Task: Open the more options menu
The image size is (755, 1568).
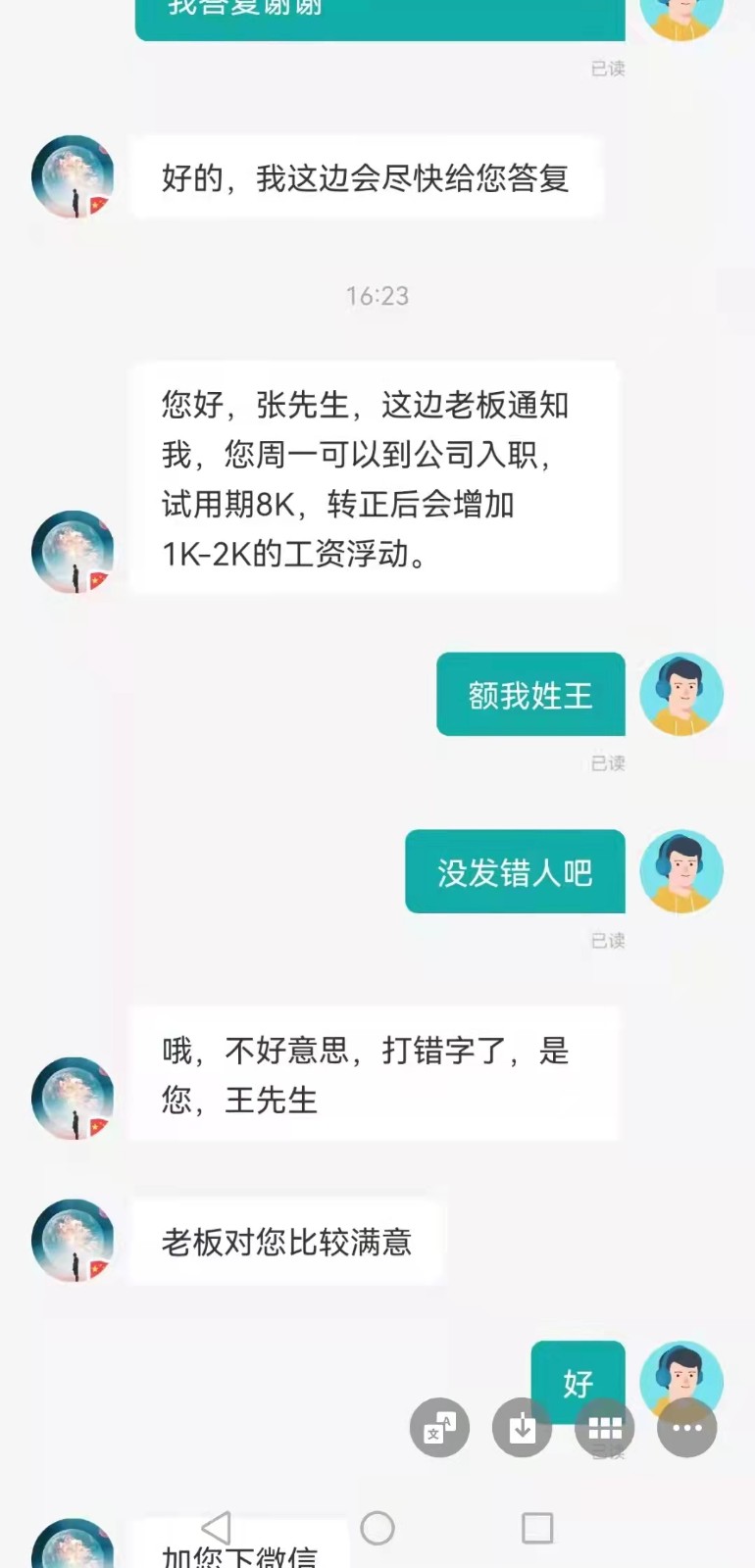Action: tap(686, 1428)
